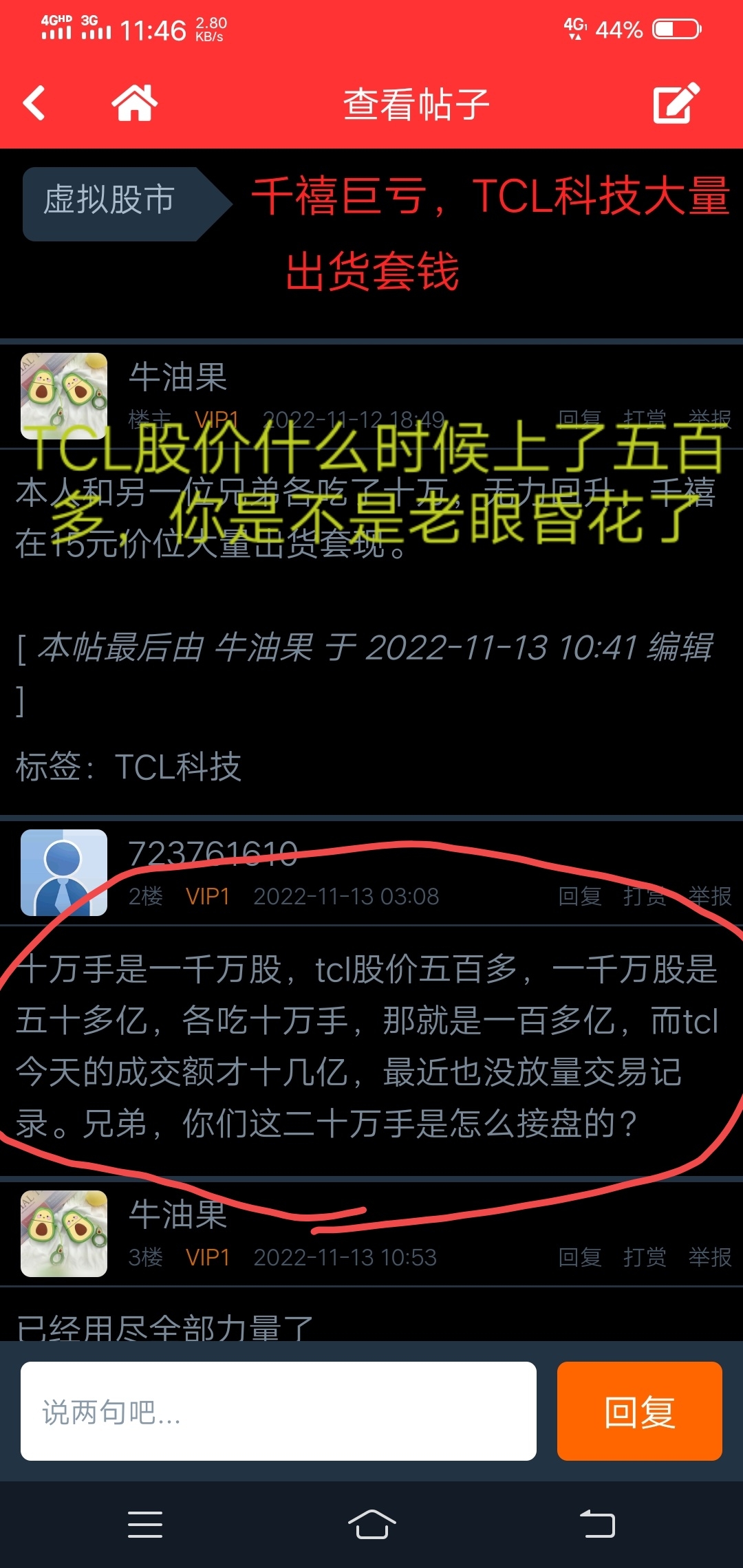Image resolution: width=743 pixels, height=1568 pixels.
Task: Reply to 723761610's 2楼 post
Action: point(580,896)
